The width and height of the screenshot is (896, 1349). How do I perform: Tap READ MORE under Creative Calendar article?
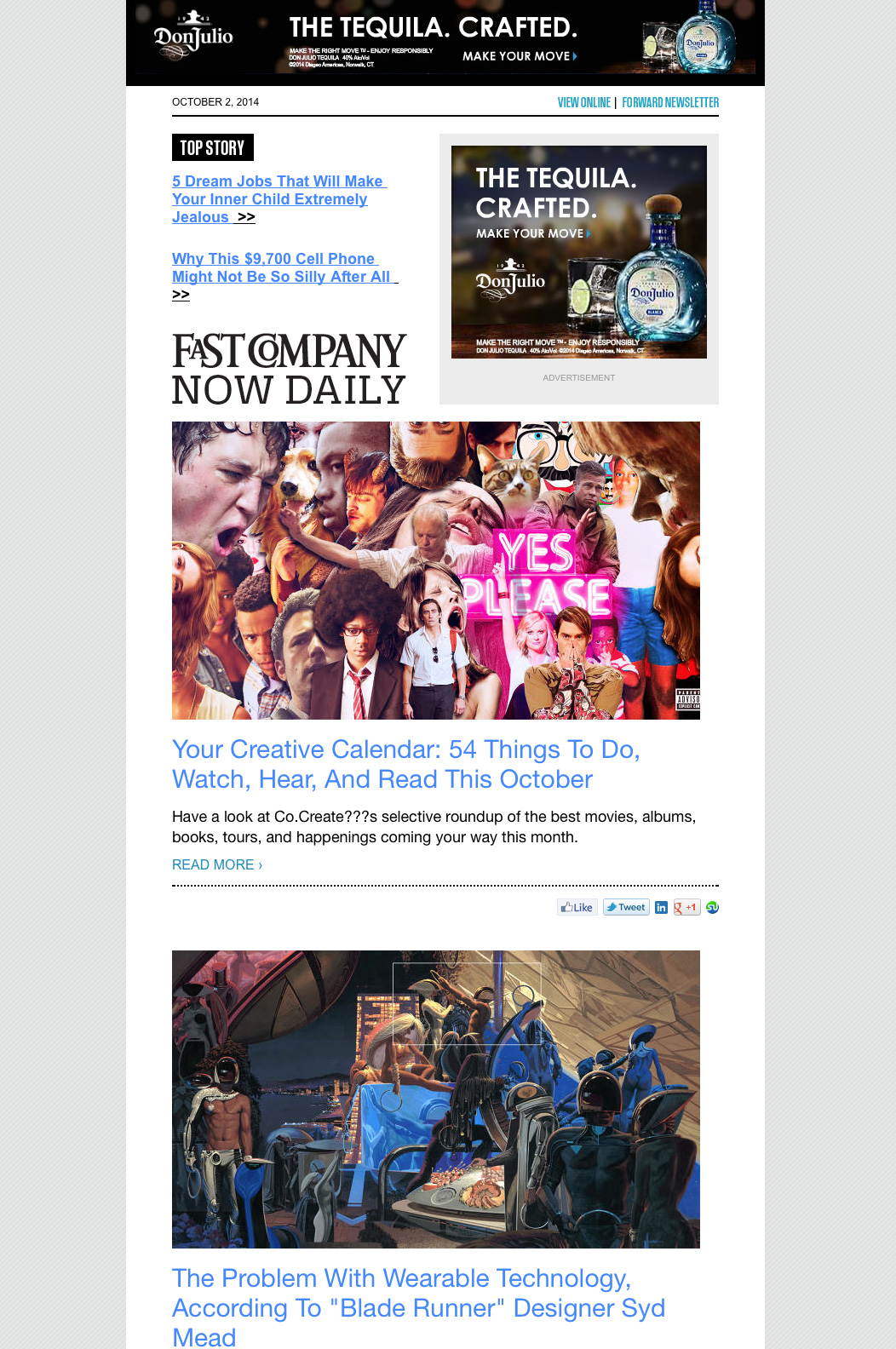click(216, 864)
